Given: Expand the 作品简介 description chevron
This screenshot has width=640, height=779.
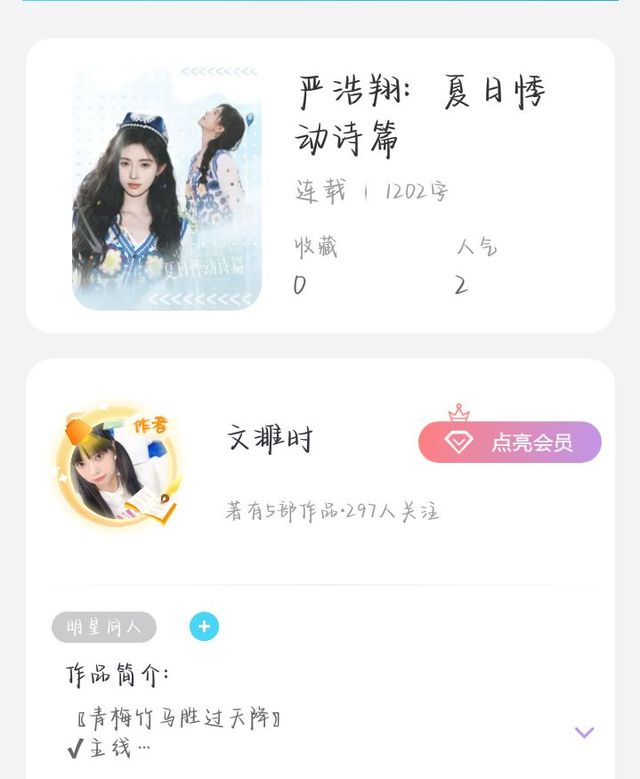Looking at the screenshot, I should [584, 732].
